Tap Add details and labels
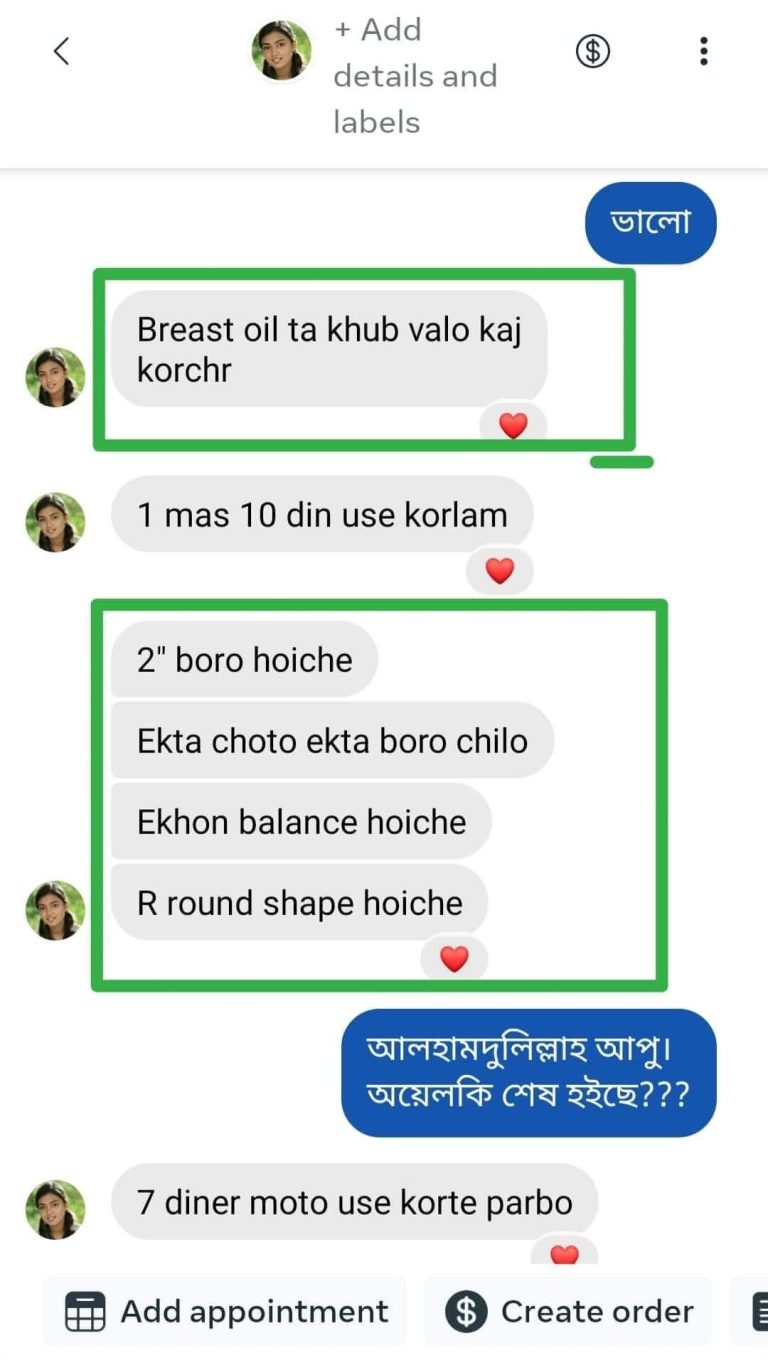Image resolution: width=768 pixels, height=1370 pixels. [x=415, y=76]
